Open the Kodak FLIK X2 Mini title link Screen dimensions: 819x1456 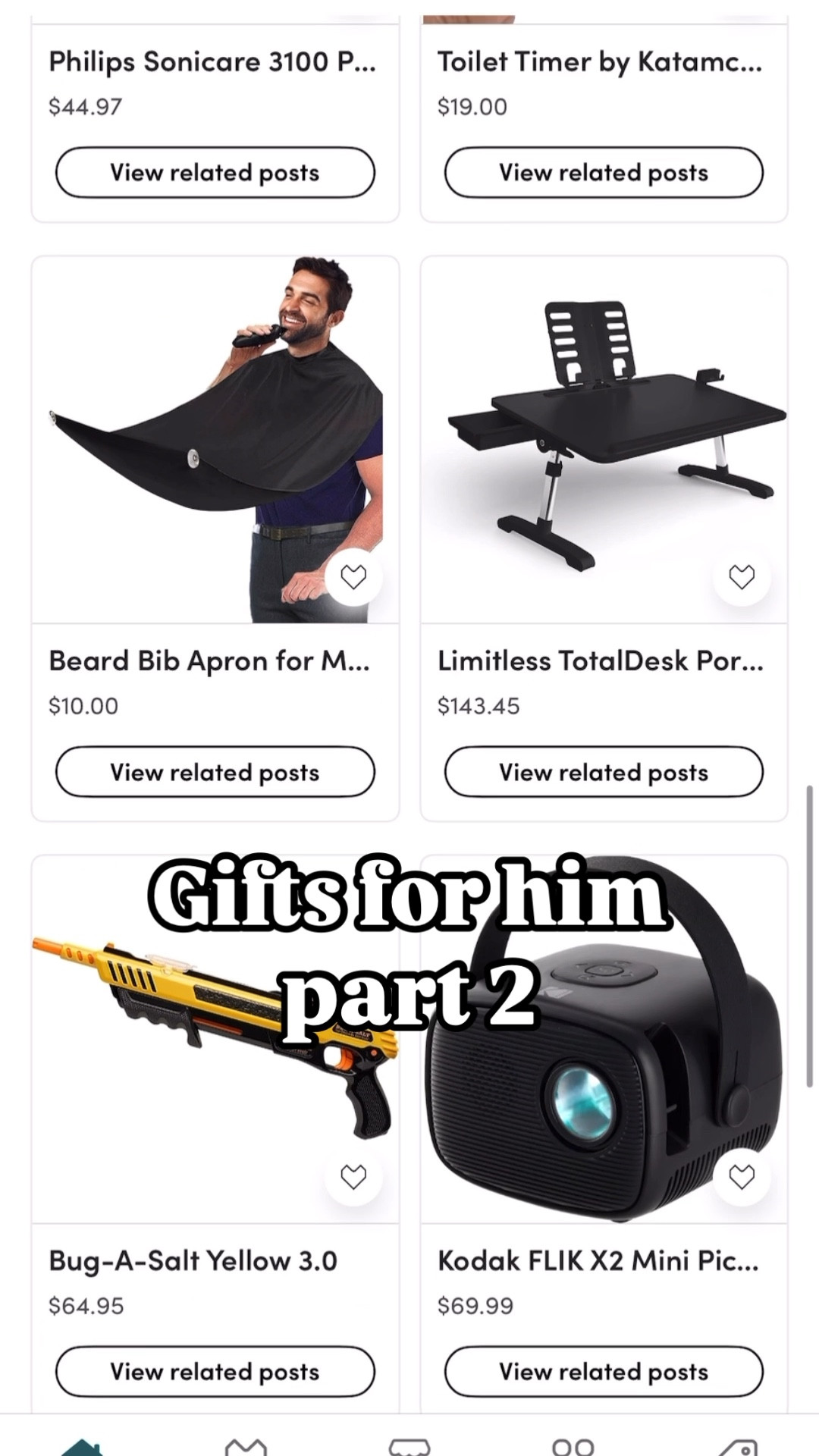tap(597, 1260)
